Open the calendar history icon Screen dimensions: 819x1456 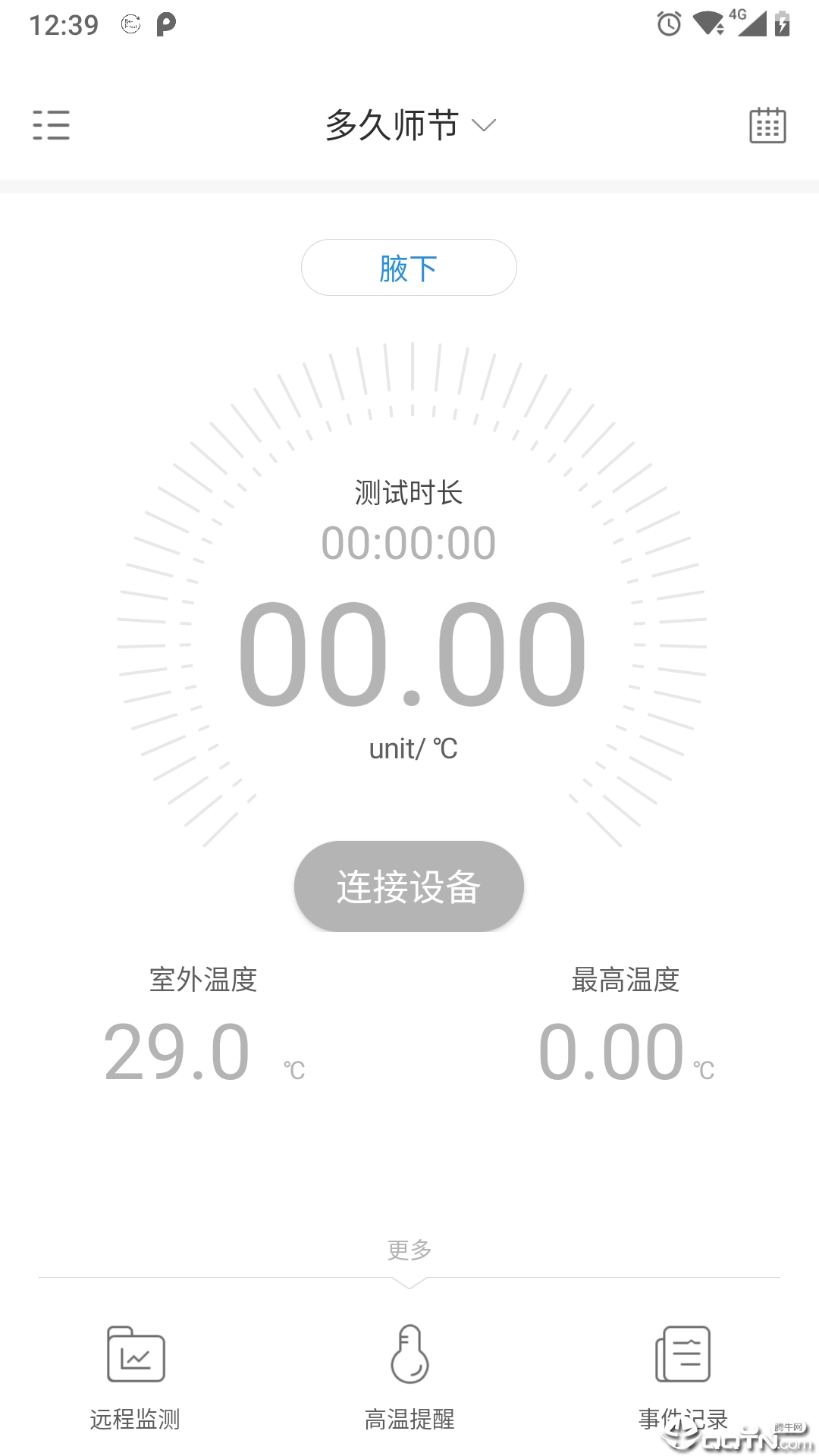point(767,125)
